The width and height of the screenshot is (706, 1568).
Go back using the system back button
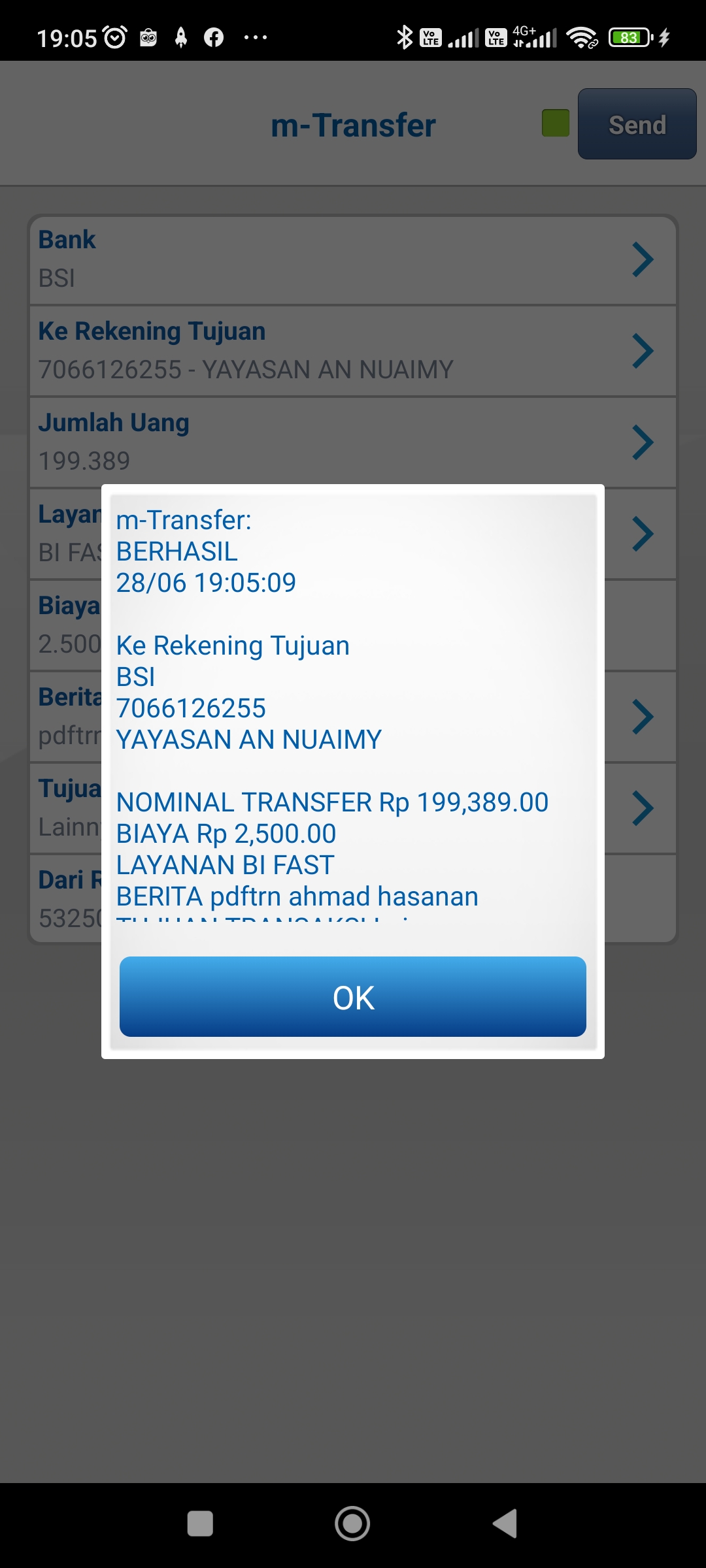(505, 1524)
